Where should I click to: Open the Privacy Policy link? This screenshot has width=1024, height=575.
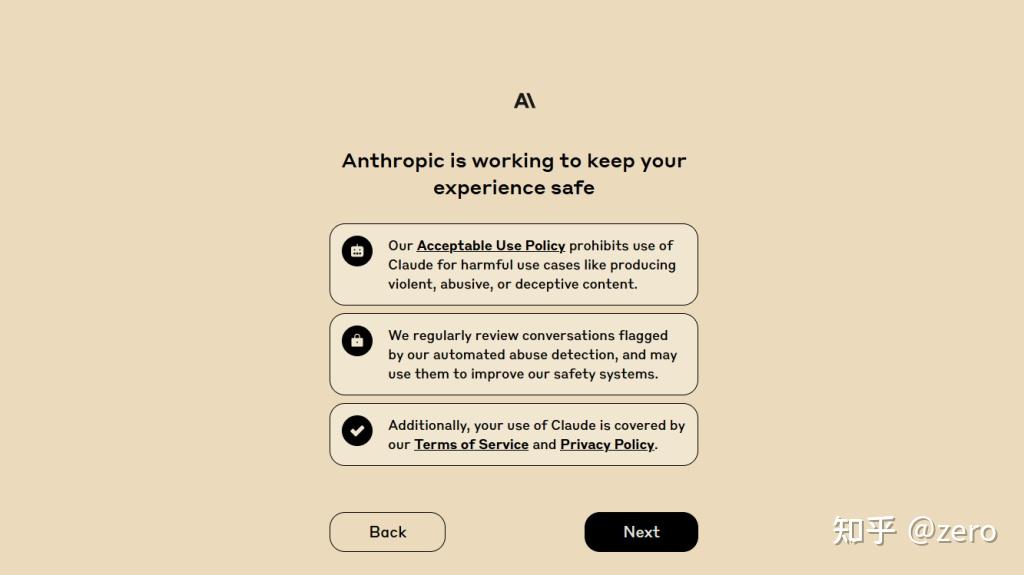pos(607,445)
